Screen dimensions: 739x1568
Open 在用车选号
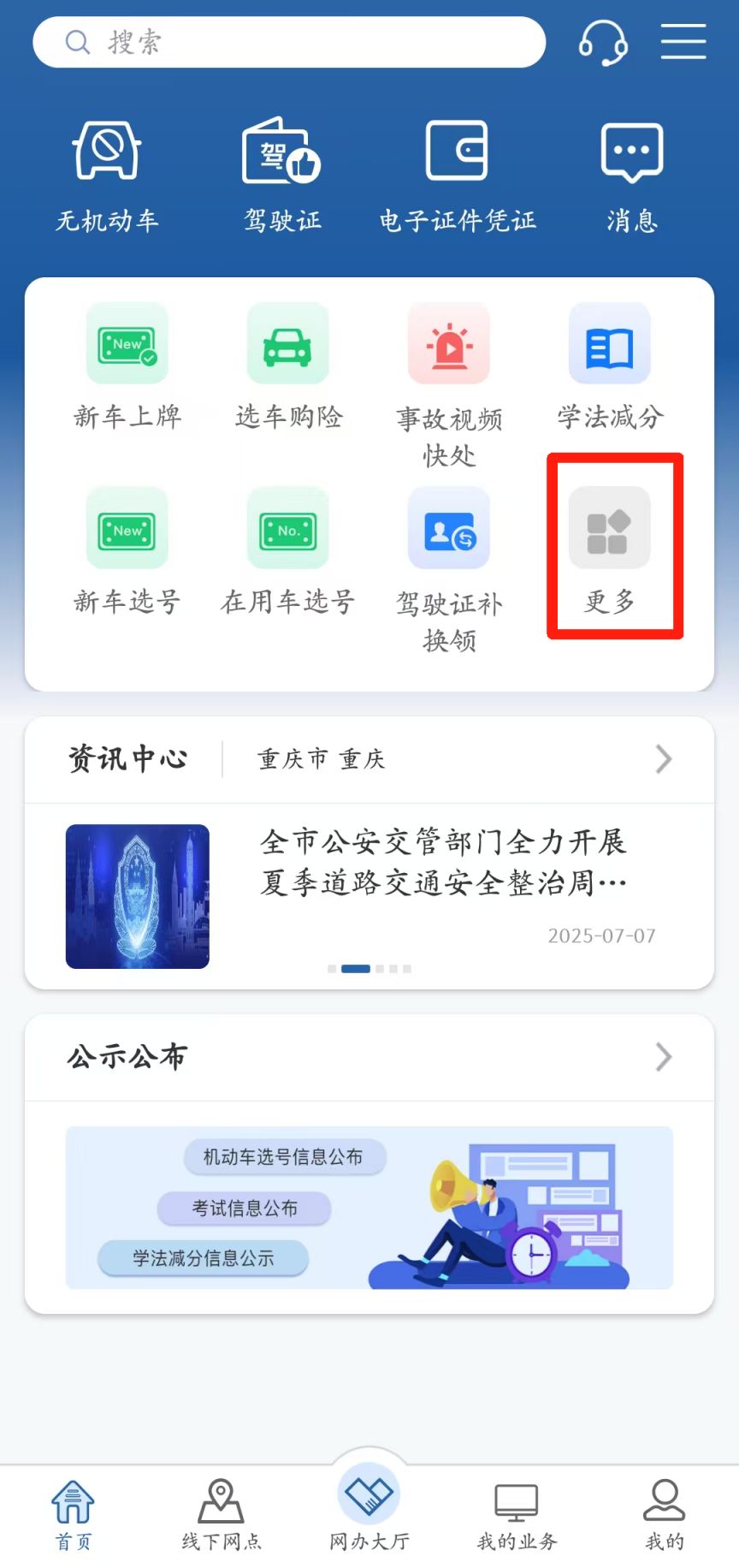[288, 551]
